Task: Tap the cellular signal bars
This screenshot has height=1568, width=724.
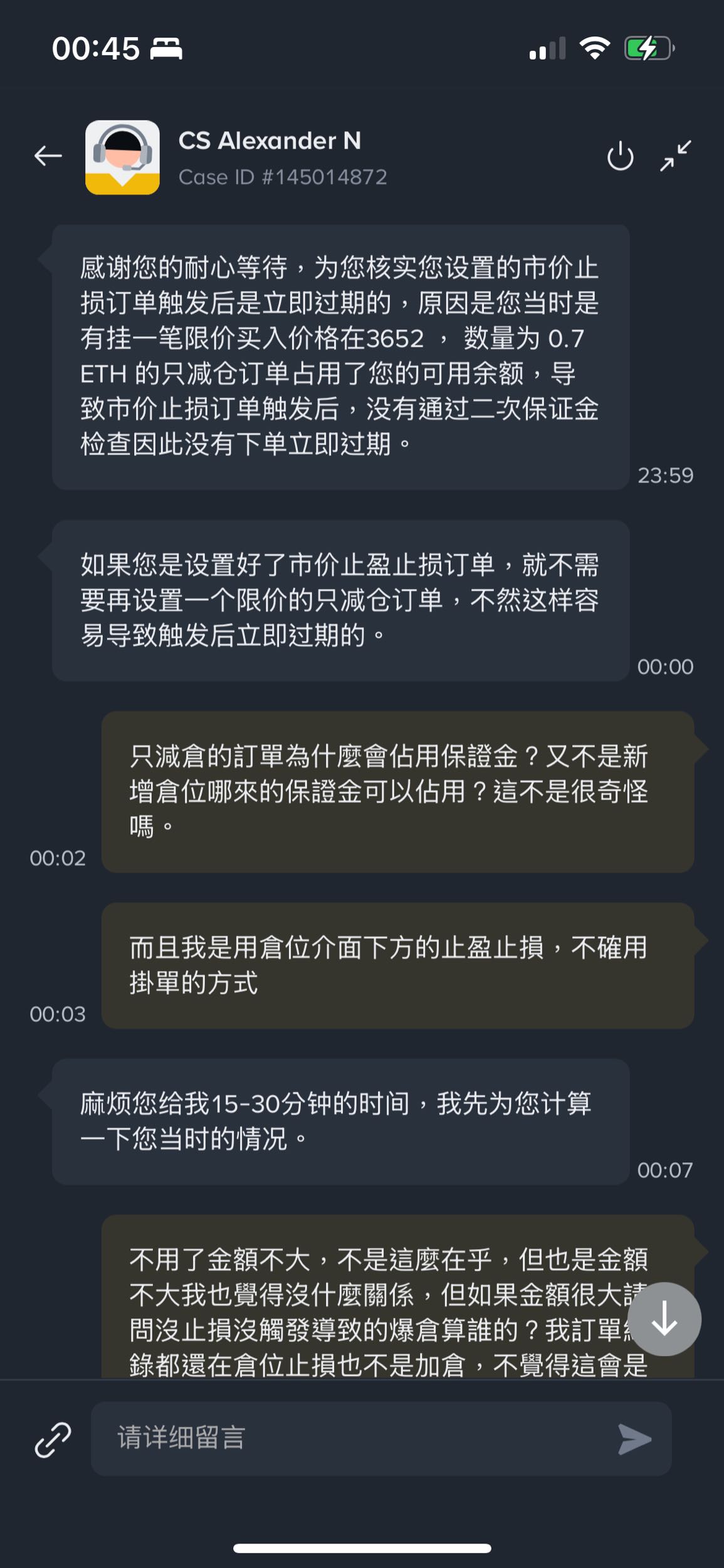Action: (547, 49)
